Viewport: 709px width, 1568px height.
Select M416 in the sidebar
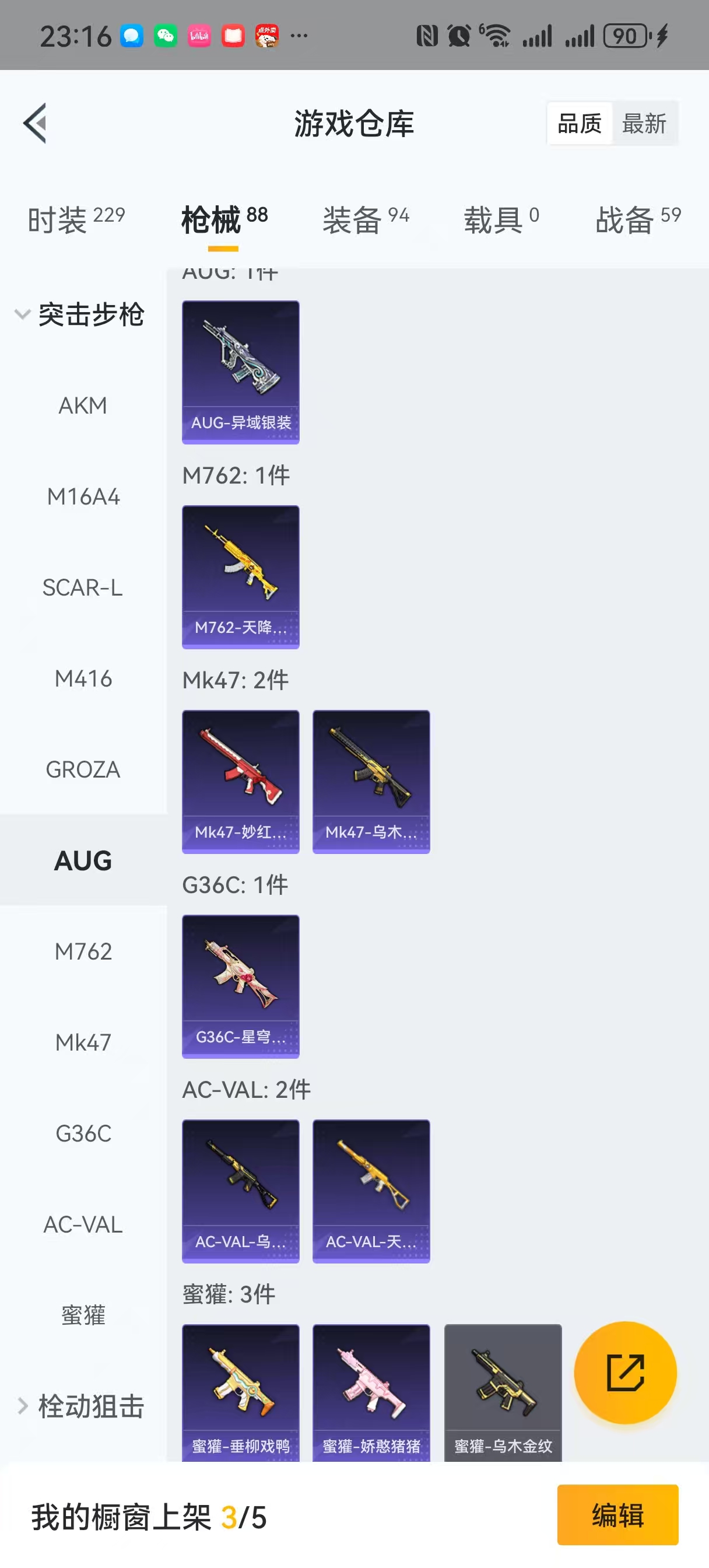pos(83,678)
